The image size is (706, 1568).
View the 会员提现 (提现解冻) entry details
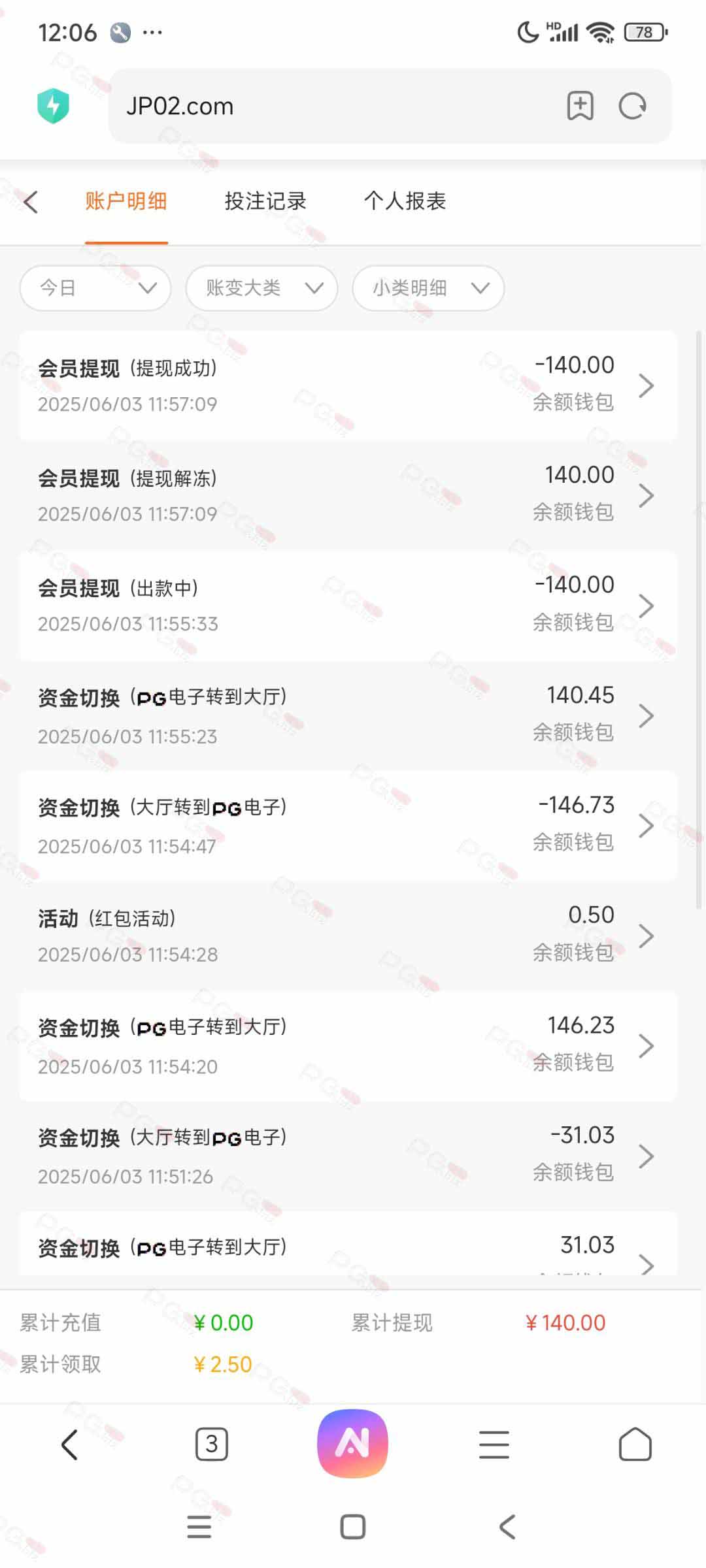click(348, 495)
